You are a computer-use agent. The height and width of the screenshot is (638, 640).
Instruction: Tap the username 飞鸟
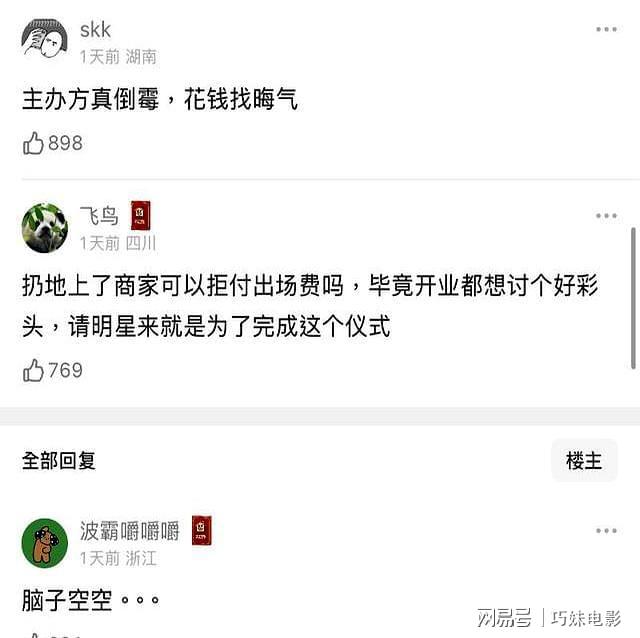(99, 215)
